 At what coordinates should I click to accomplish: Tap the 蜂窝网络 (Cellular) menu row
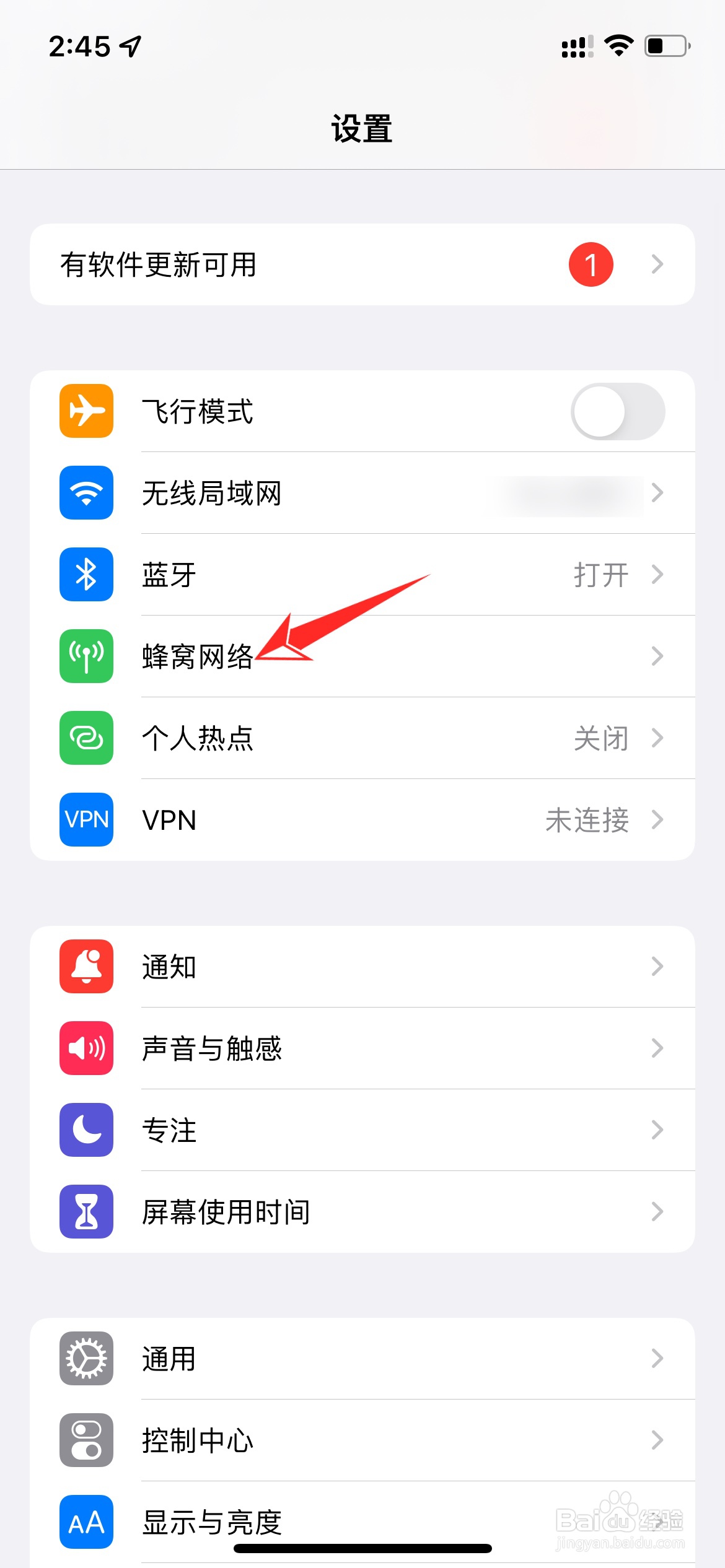coord(310,656)
